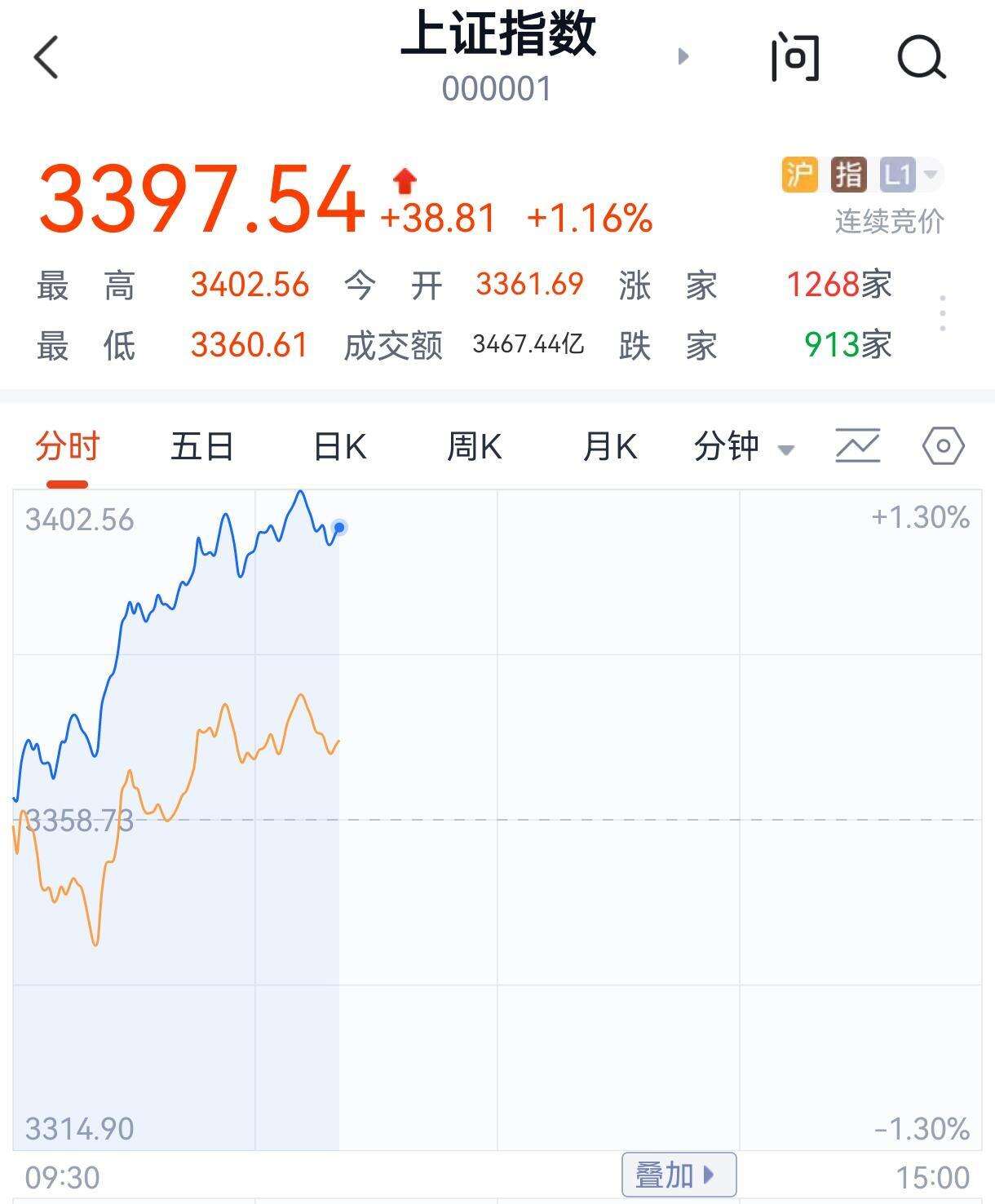Open the three-dot more data menu
Screen dimensions: 995x1204
(x=943, y=313)
